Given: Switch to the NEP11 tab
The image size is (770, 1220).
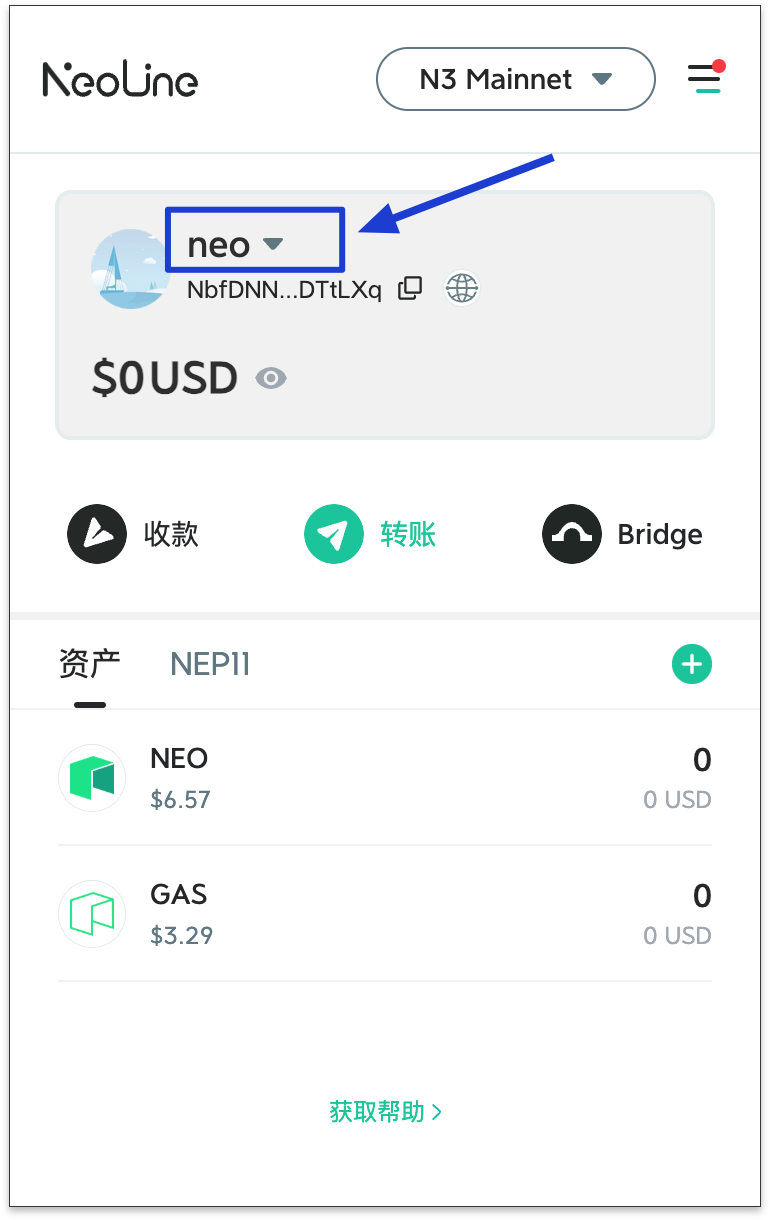Looking at the screenshot, I should coord(210,664).
